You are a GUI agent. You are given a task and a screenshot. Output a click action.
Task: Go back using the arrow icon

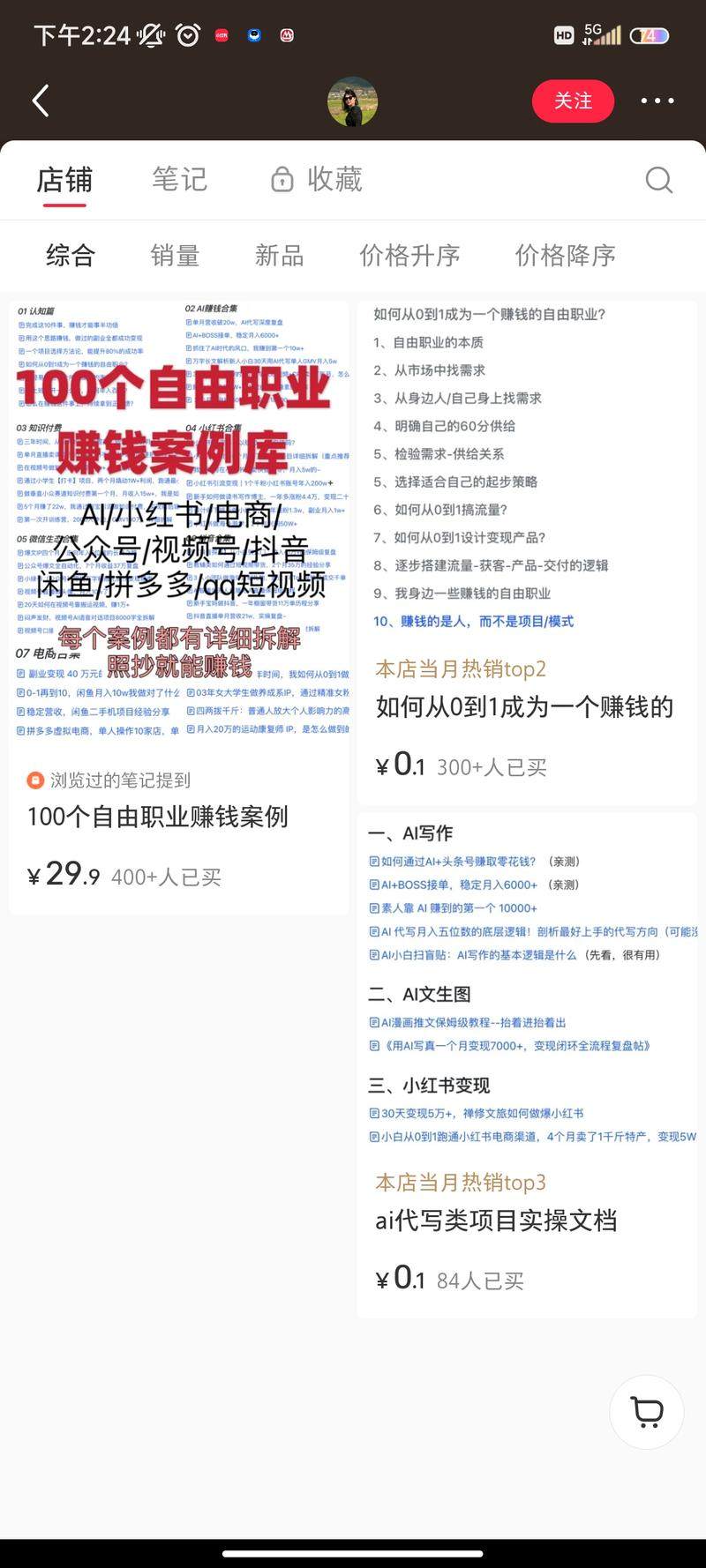[41, 101]
